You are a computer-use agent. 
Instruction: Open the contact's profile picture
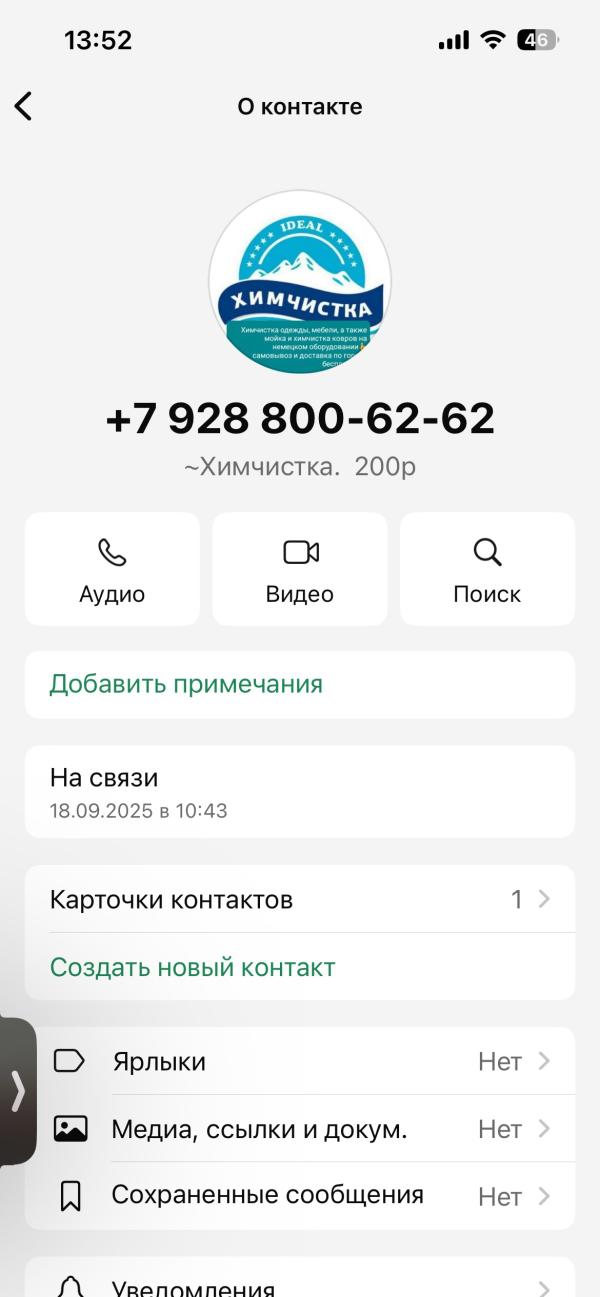coord(300,281)
